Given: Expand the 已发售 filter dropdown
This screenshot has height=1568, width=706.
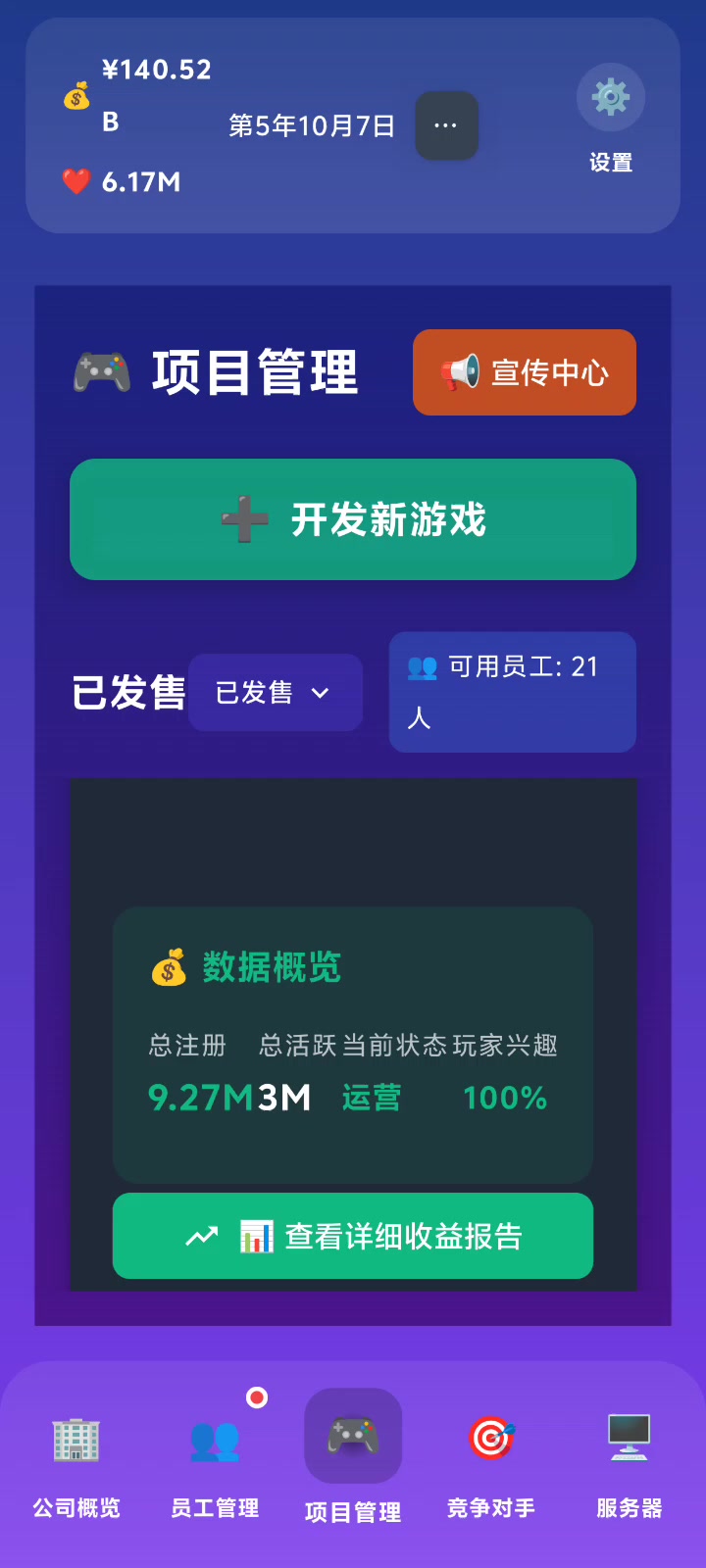Looking at the screenshot, I should tap(275, 693).
